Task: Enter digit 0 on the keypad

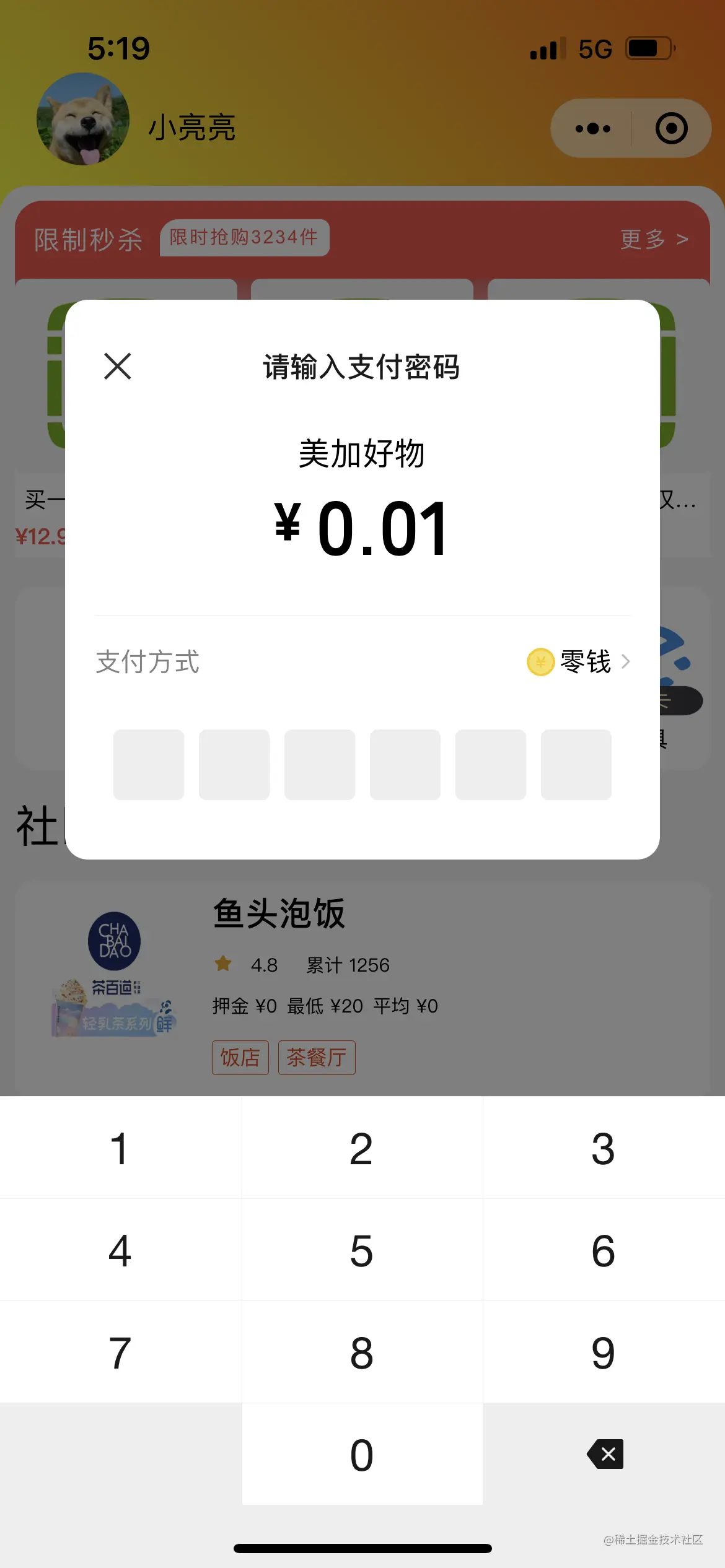Action: (362, 1455)
